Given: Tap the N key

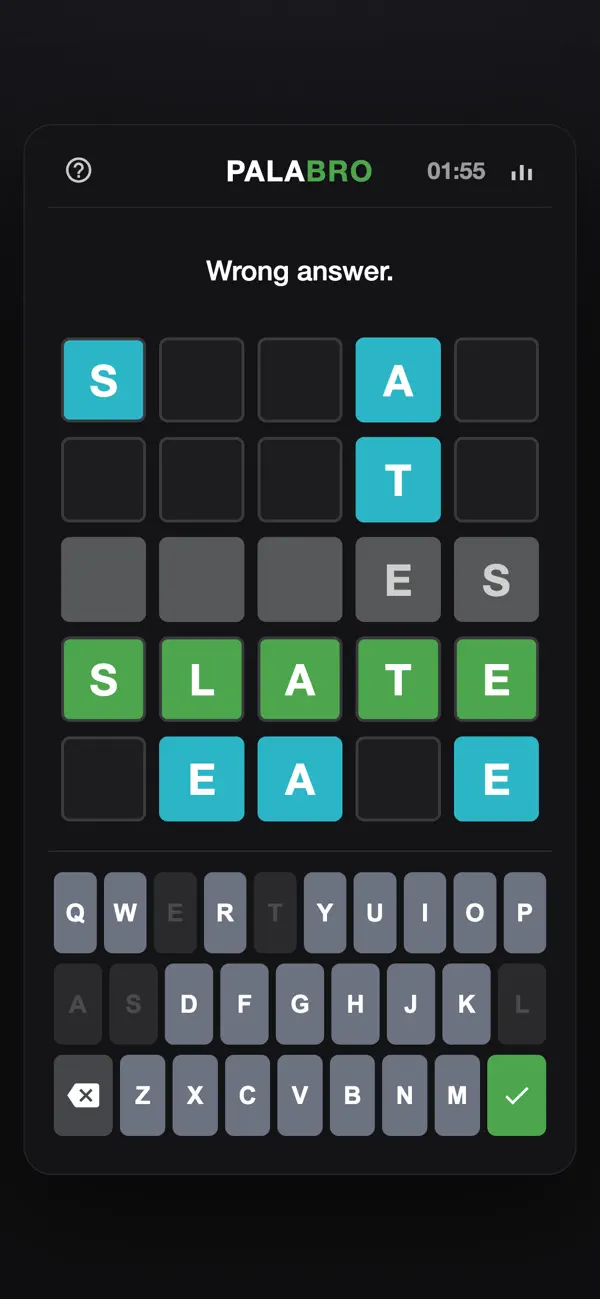Looking at the screenshot, I should tap(404, 1095).
